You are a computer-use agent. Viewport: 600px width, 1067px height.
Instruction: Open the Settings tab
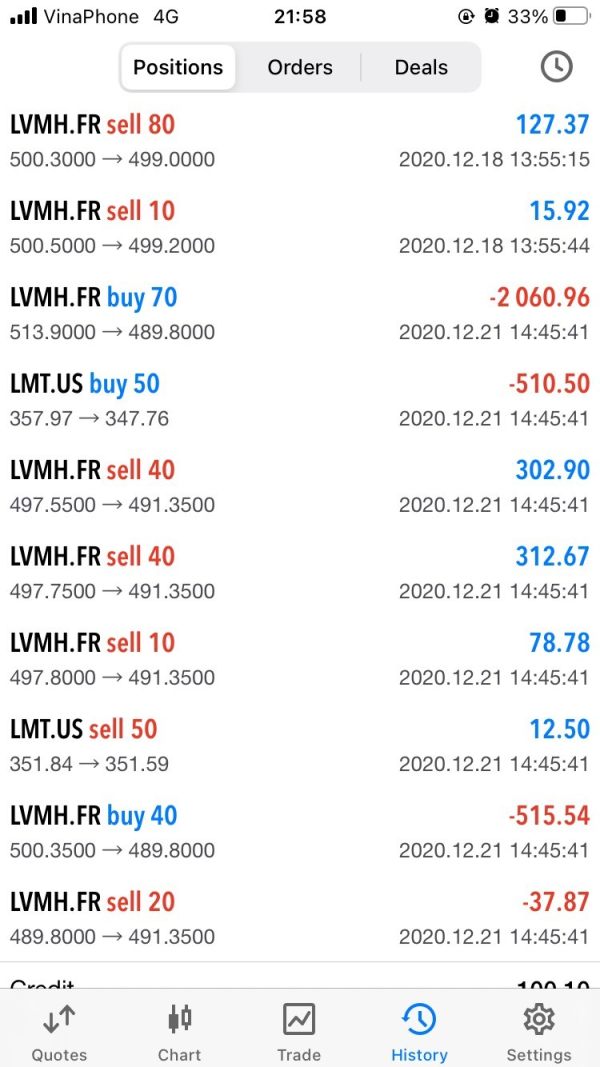pyautogui.click(x=539, y=1033)
